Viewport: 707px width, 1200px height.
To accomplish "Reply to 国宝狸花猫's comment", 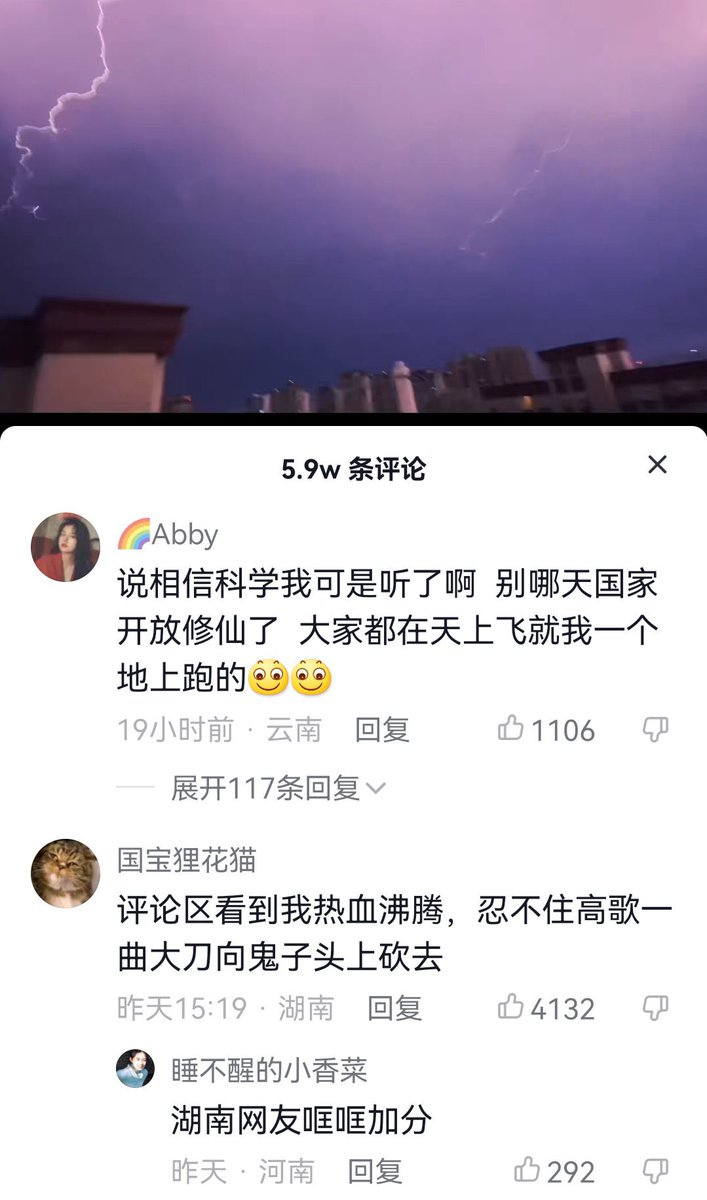I will coord(394,1008).
